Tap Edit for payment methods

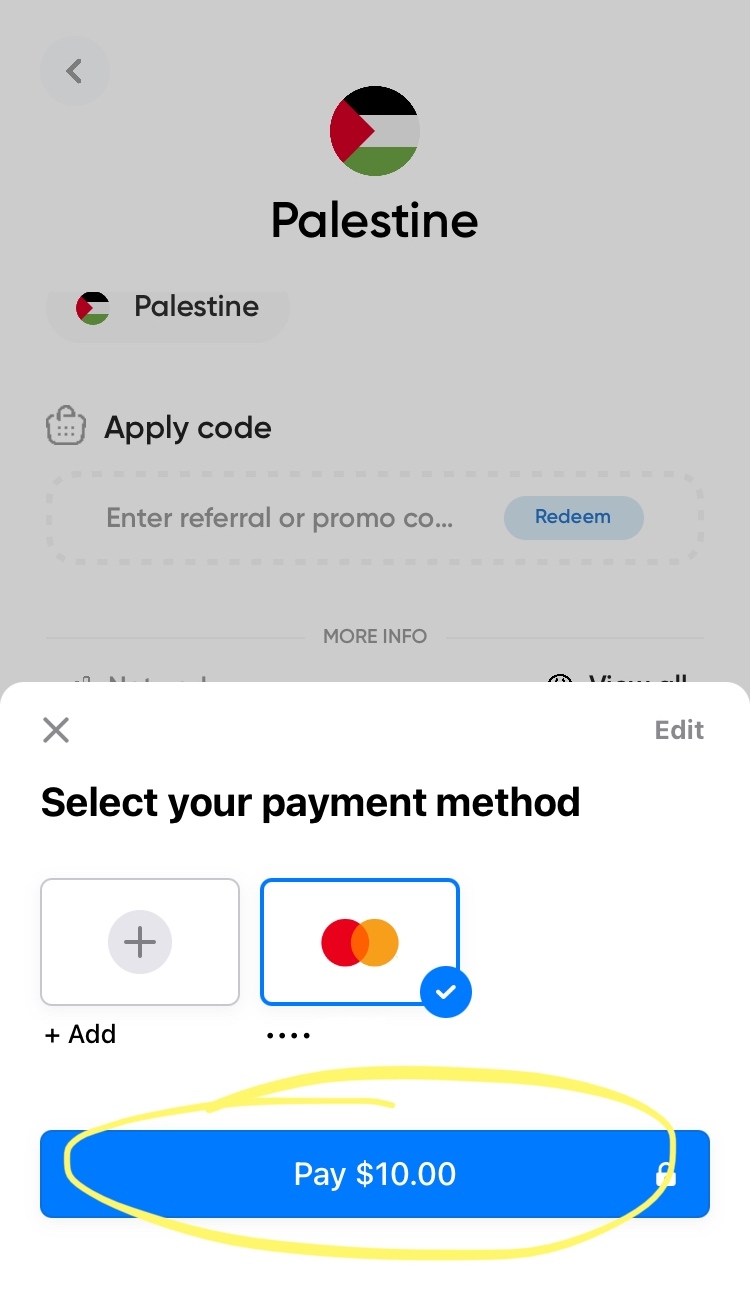click(679, 730)
